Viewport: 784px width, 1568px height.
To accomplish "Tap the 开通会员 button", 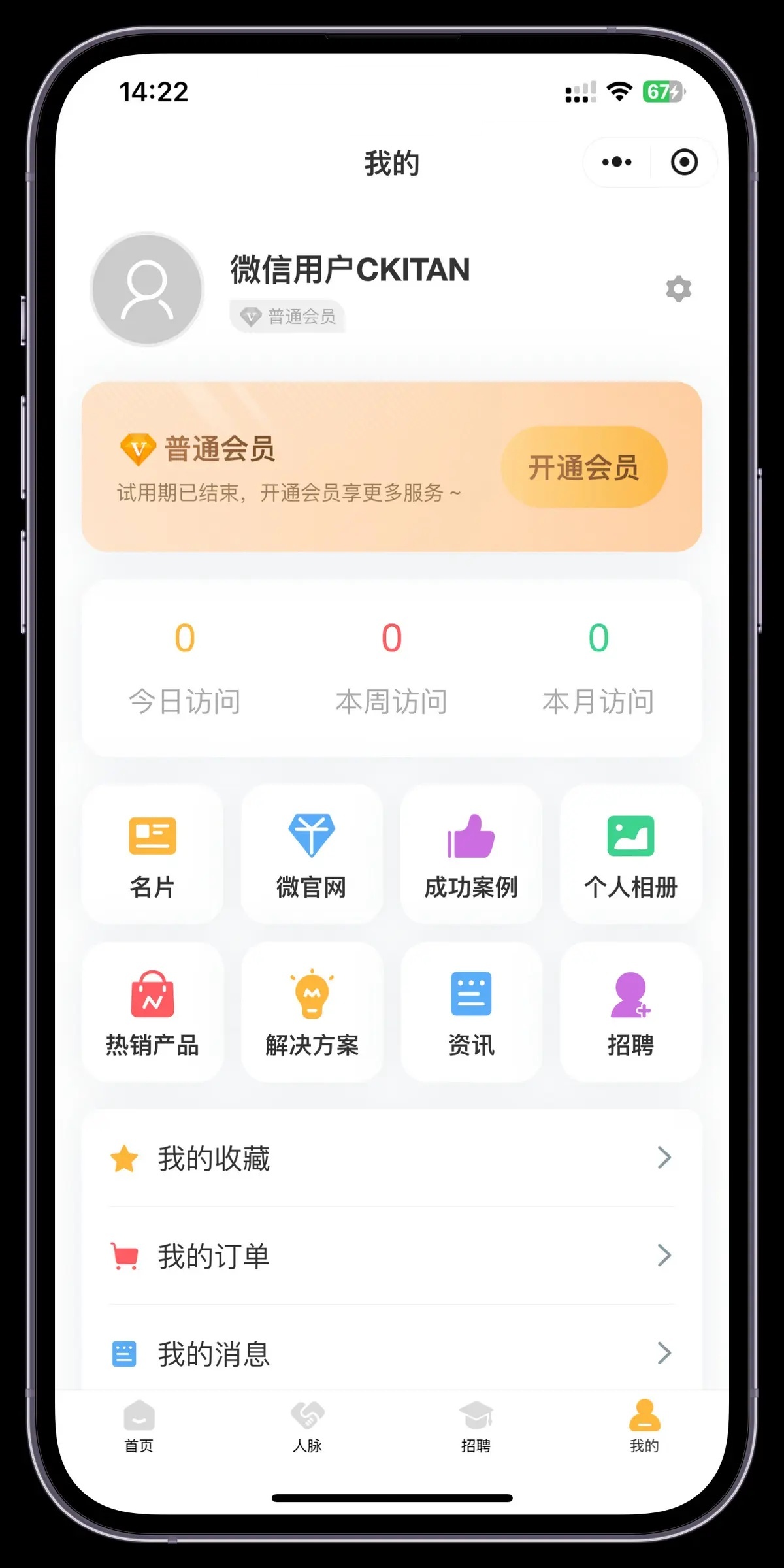I will point(583,467).
